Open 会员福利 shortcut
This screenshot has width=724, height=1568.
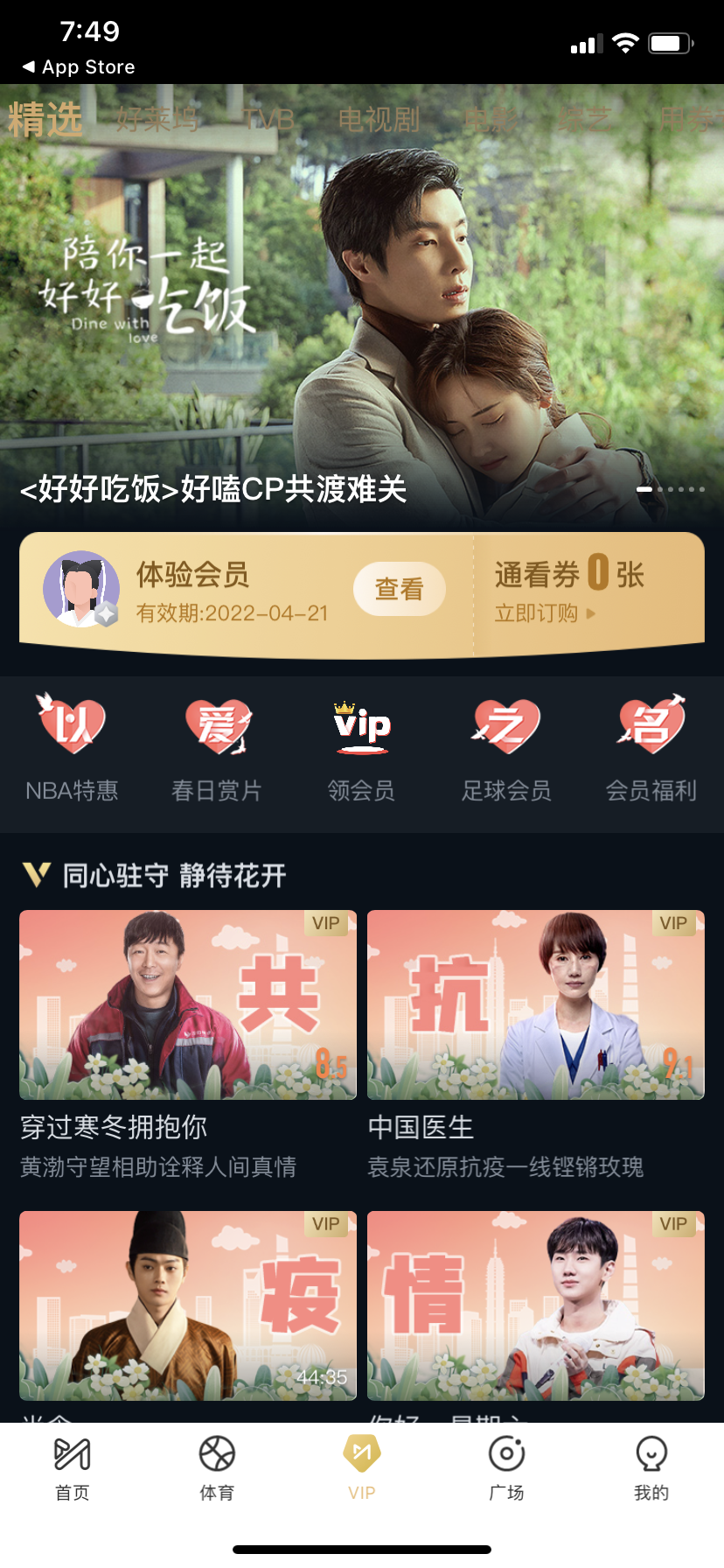tap(651, 748)
